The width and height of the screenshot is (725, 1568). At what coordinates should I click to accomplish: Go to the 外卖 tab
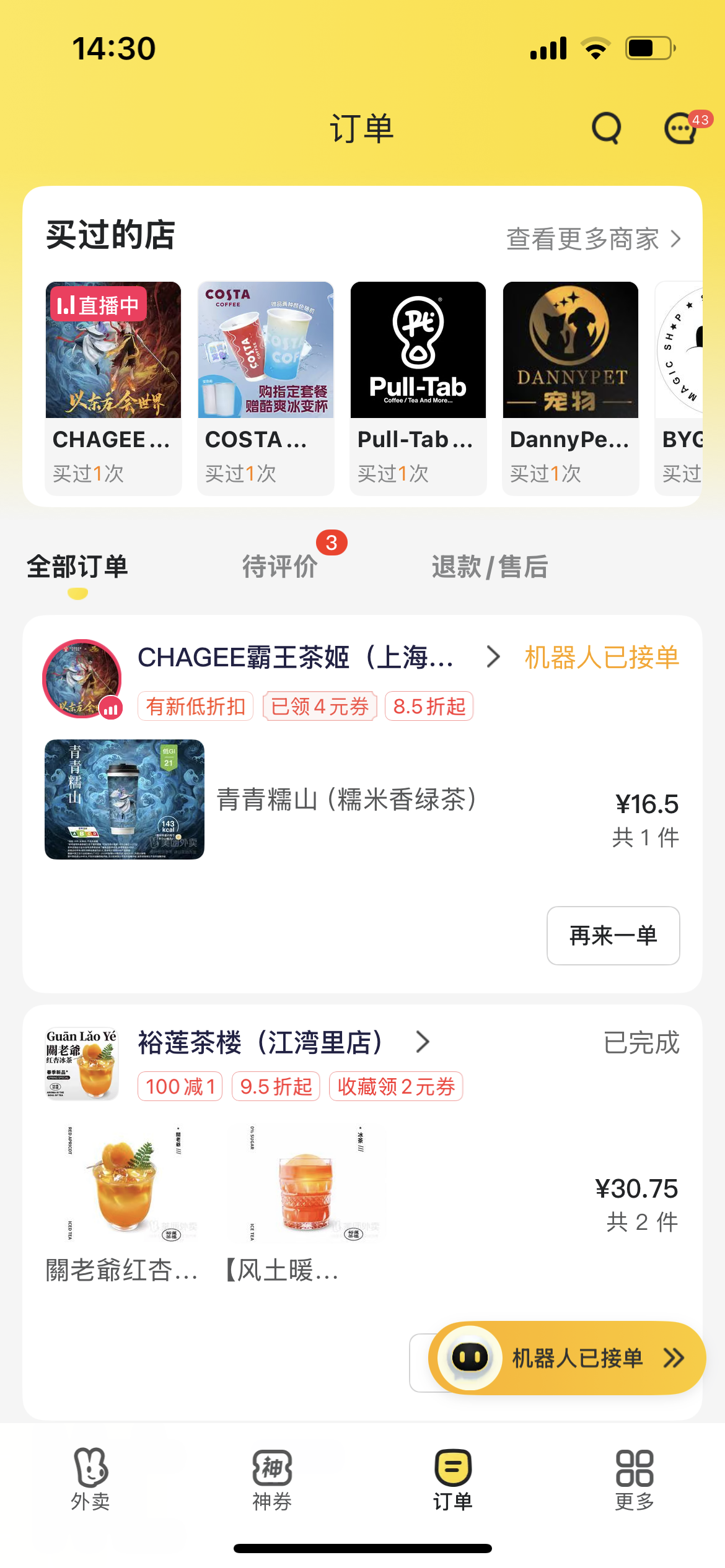coord(90,1479)
